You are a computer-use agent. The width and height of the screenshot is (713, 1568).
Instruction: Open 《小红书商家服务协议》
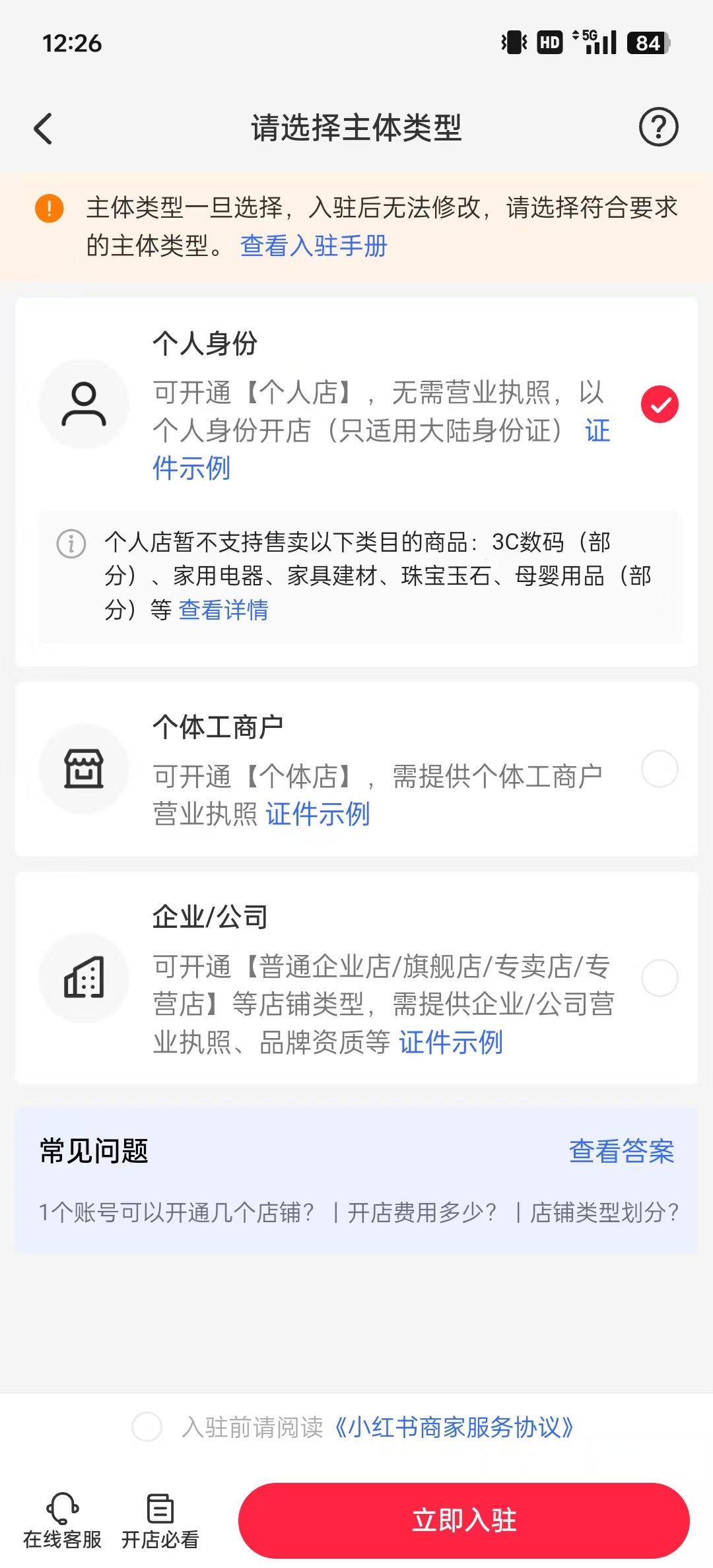[454, 1427]
